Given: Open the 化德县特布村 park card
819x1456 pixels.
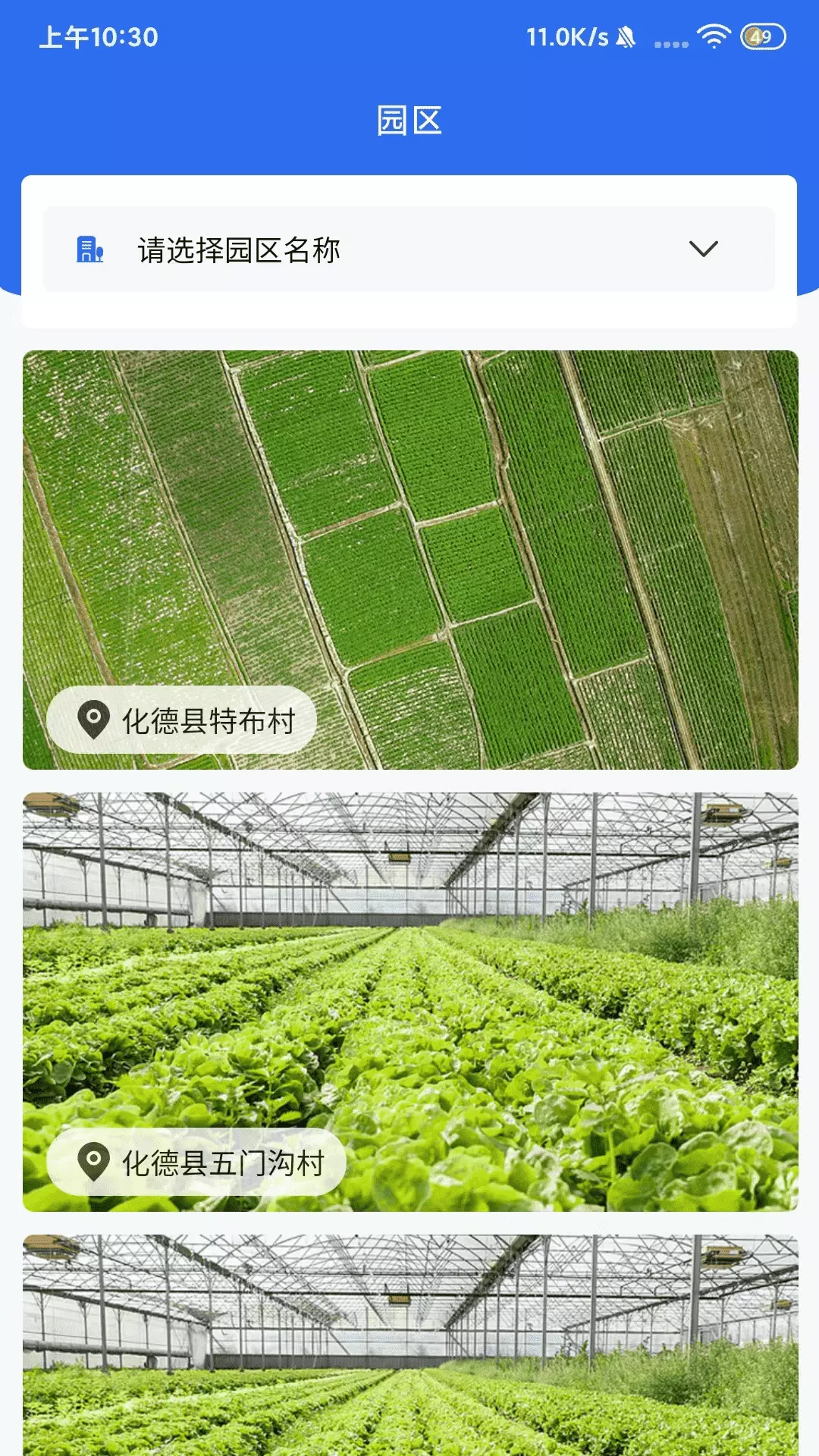Looking at the screenshot, I should [410, 560].
